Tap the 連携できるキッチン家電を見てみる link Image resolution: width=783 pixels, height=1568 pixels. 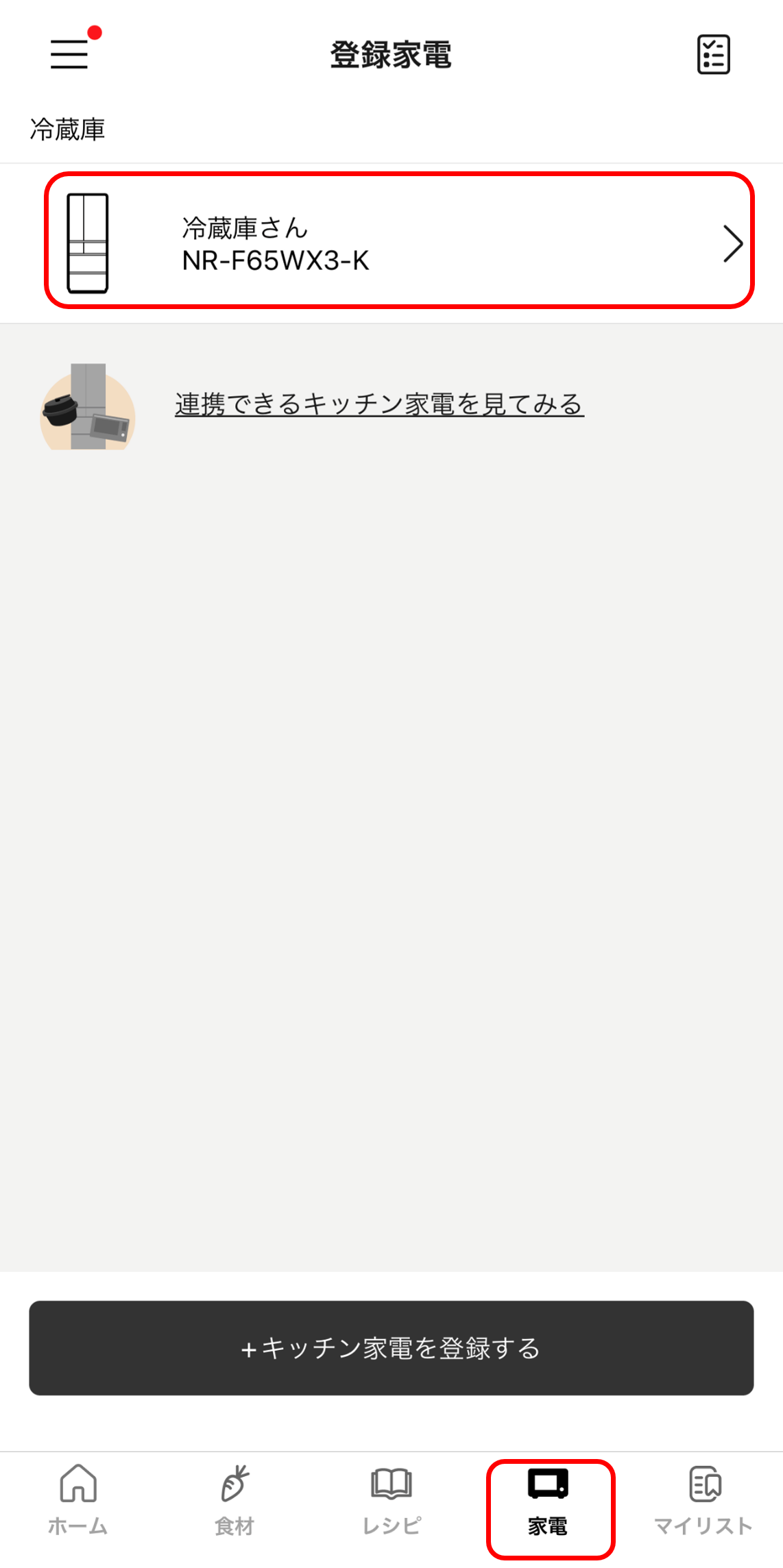(379, 404)
